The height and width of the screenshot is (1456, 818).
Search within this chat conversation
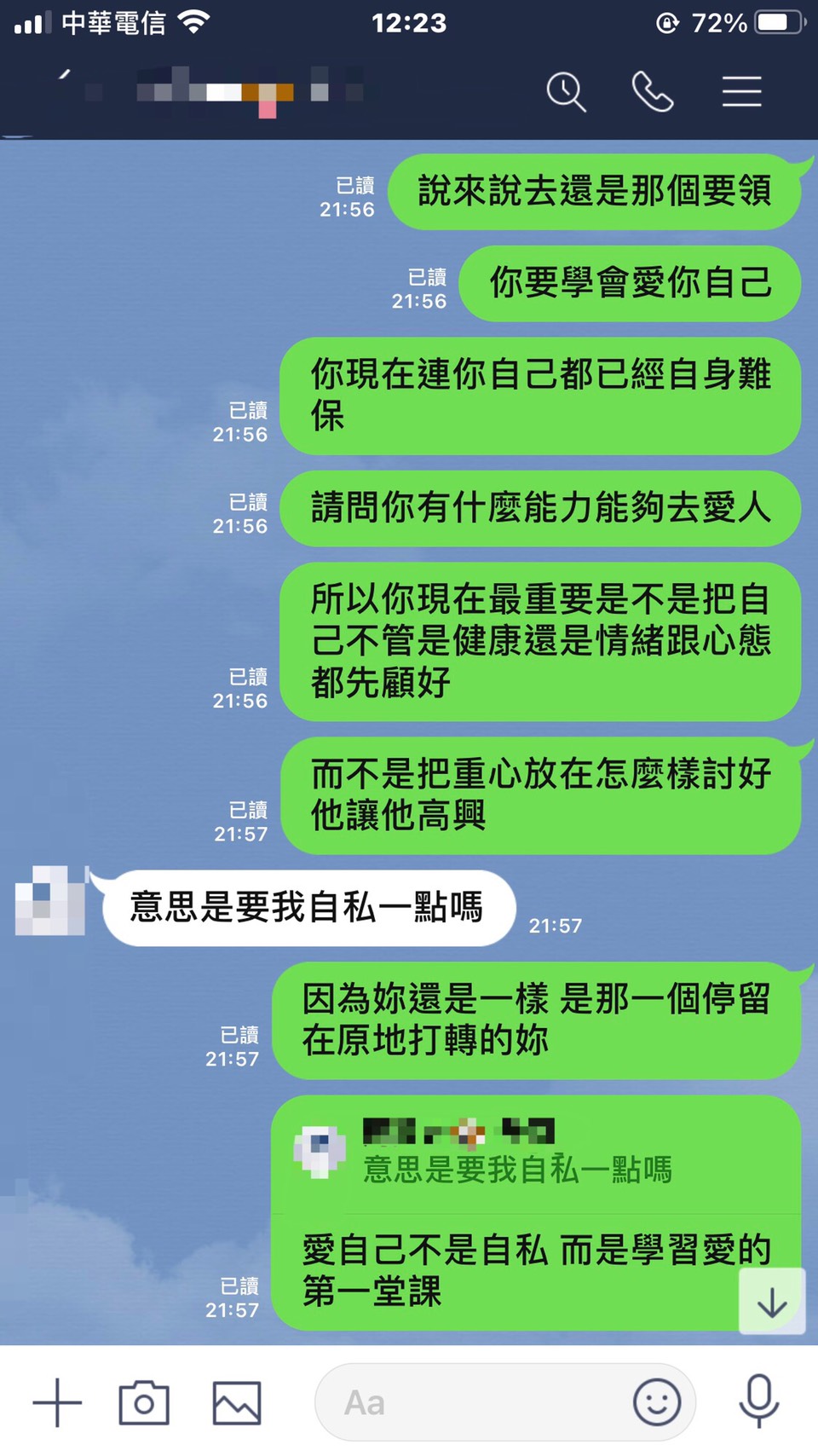(566, 92)
